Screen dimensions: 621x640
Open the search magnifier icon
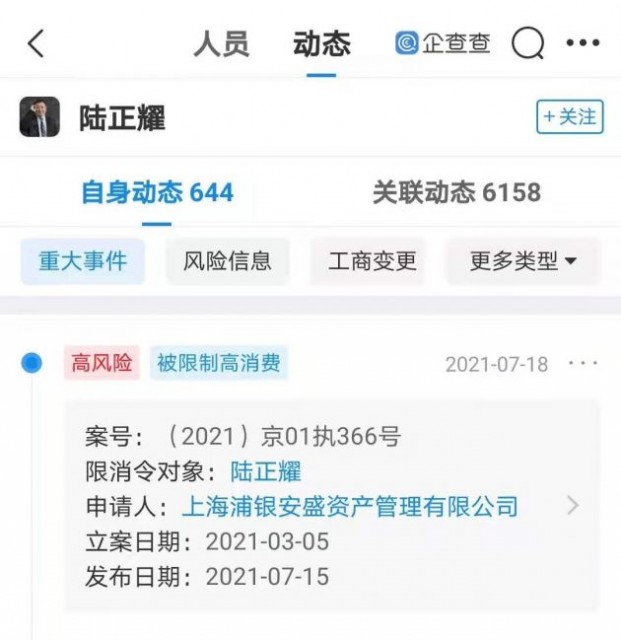pos(527,43)
